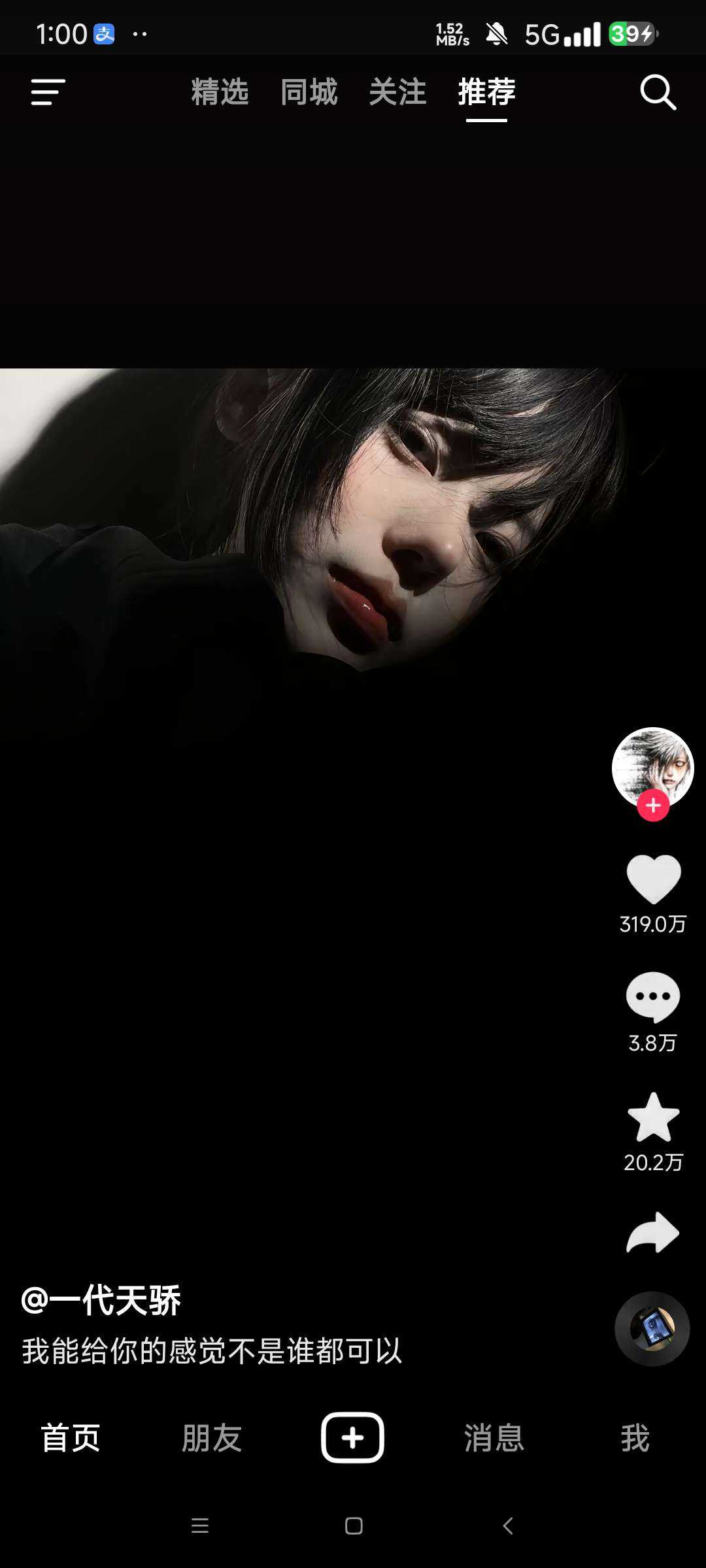Open the 消息 tab
Screen dimensions: 706x1568
tap(494, 1438)
